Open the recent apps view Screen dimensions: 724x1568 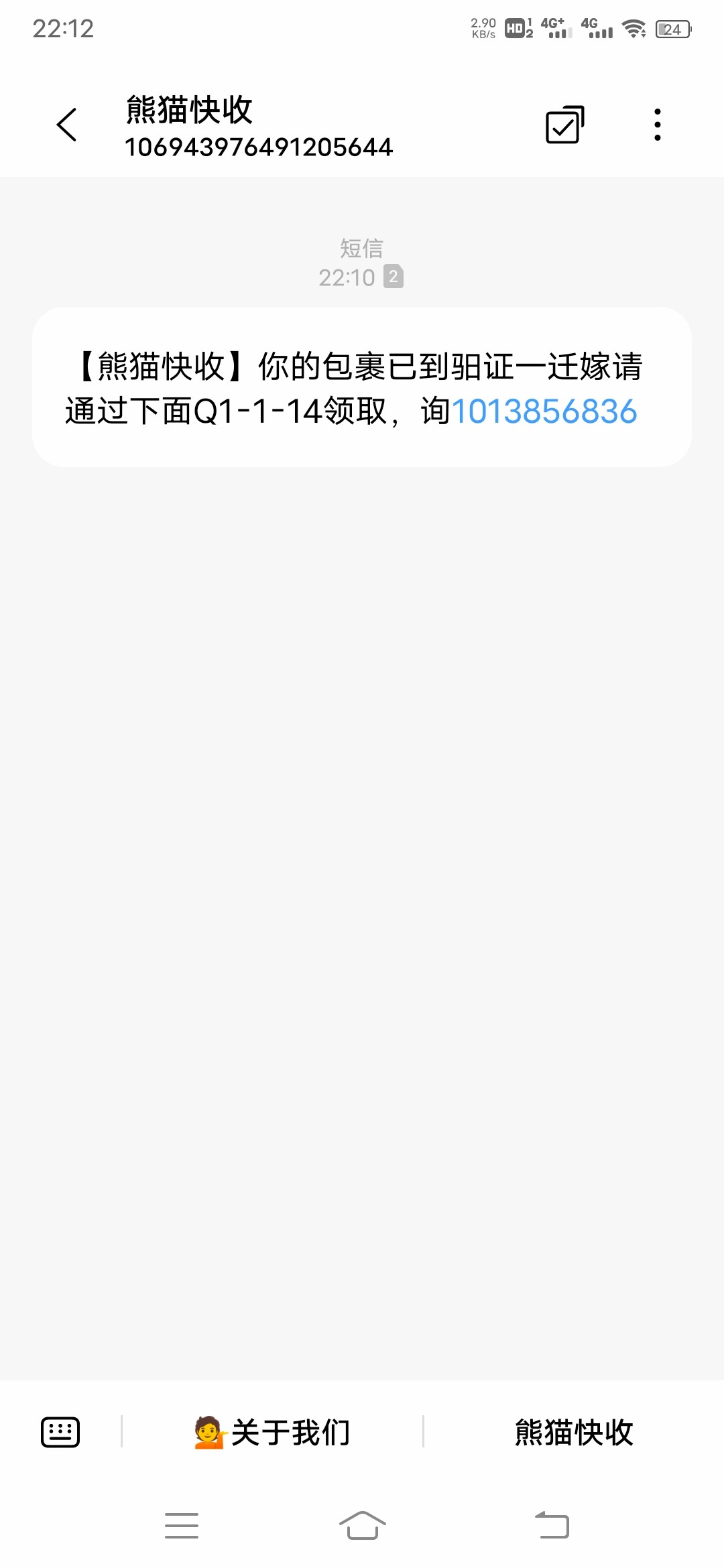[x=182, y=1525]
